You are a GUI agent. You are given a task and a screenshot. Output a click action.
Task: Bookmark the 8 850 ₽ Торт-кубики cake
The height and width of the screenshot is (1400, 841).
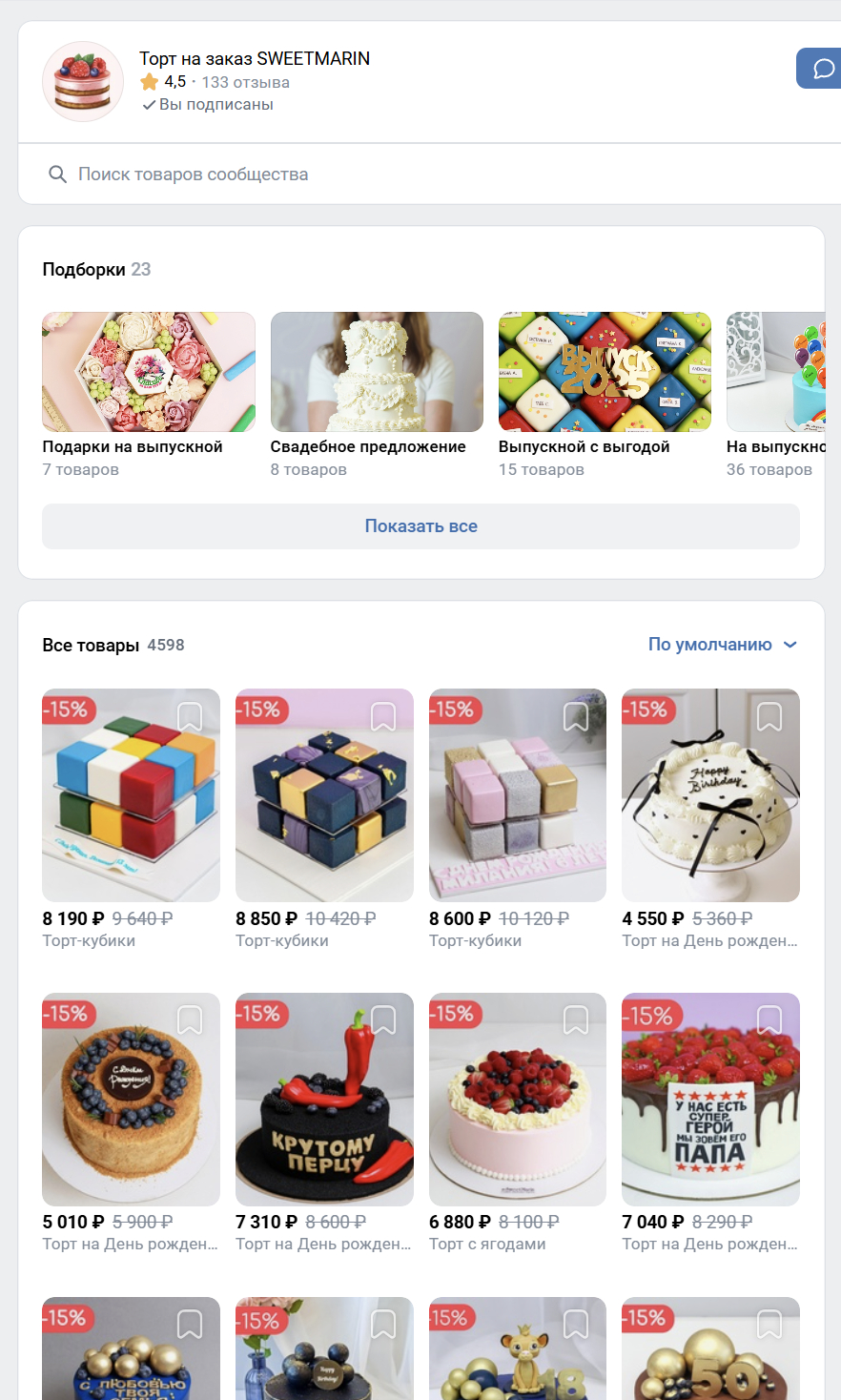[383, 716]
